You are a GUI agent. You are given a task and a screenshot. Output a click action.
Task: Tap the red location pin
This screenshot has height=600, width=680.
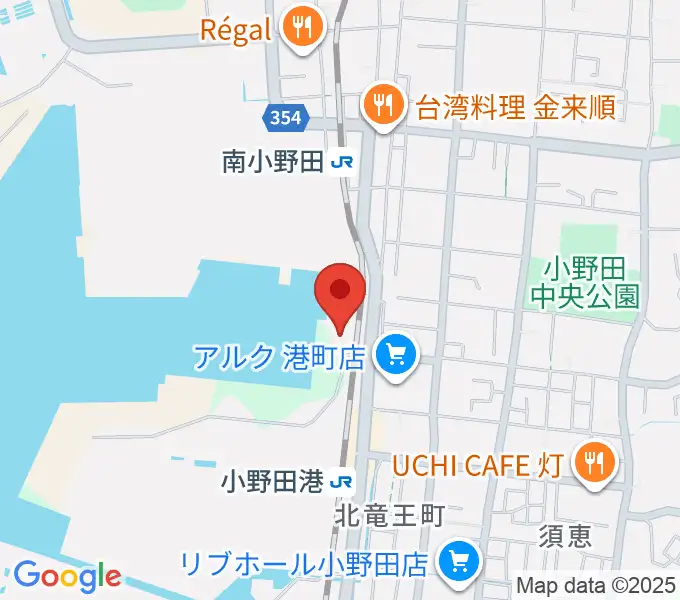click(x=339, y=293)
